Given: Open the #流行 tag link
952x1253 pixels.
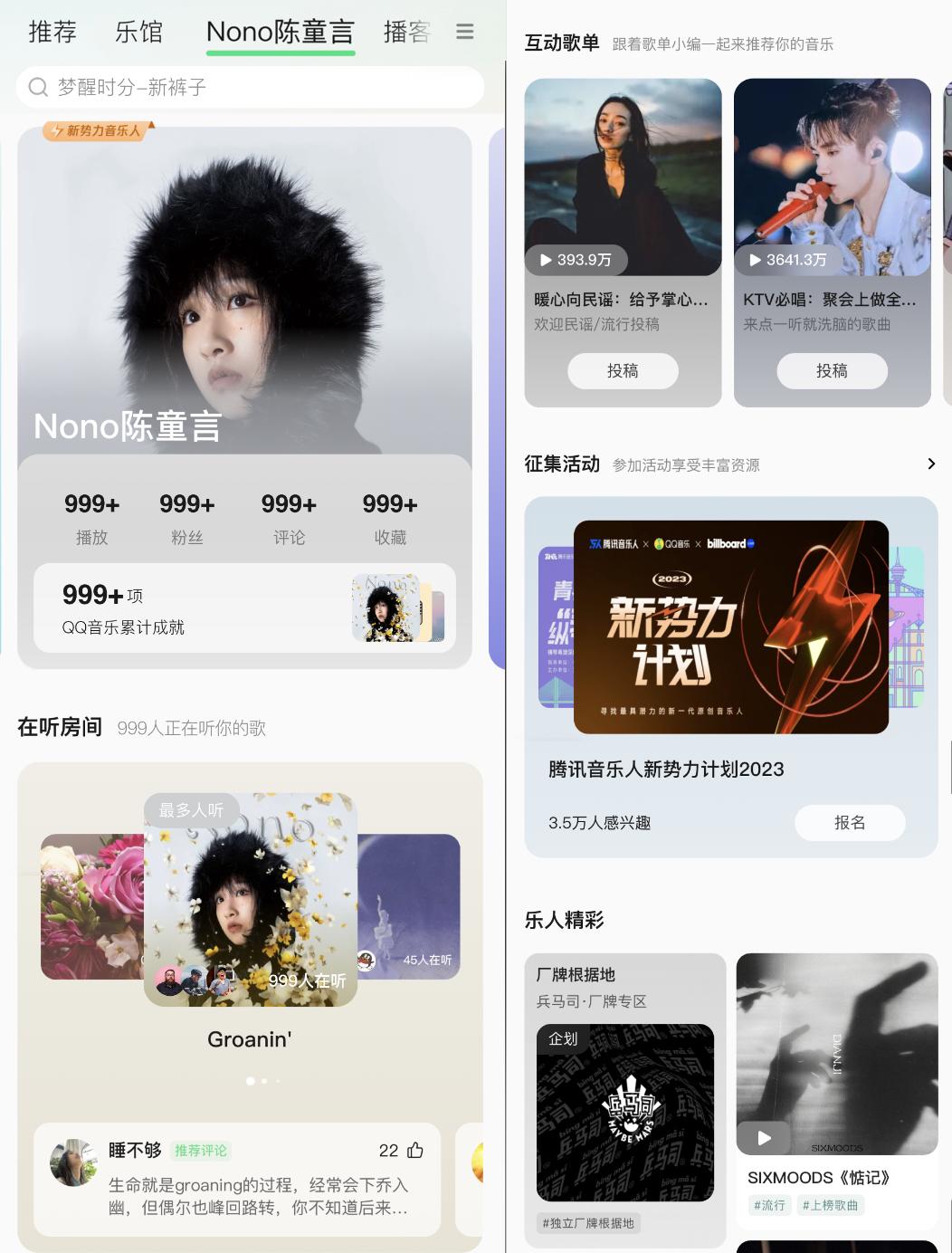Looking at the screenshot, I should [x=769, y=1205].
